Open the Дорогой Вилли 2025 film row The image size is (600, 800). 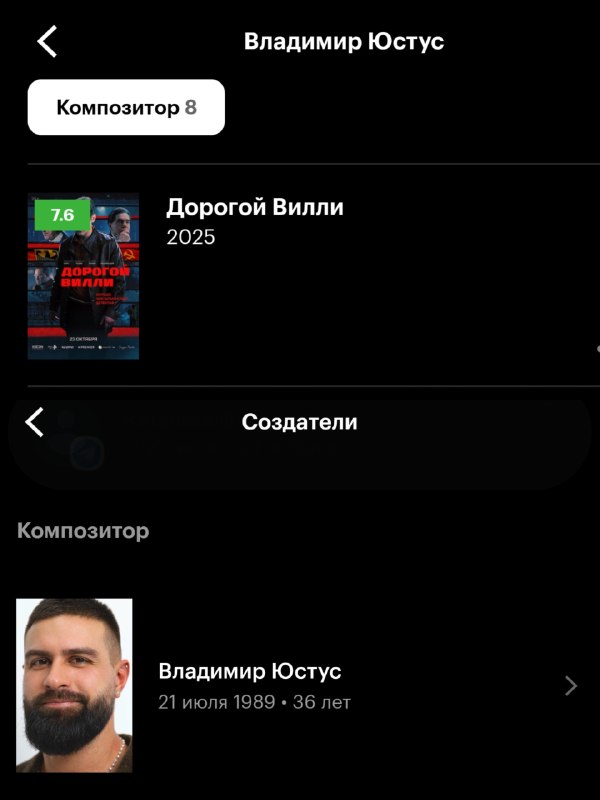pyautogui.click(x=313, y=276)
